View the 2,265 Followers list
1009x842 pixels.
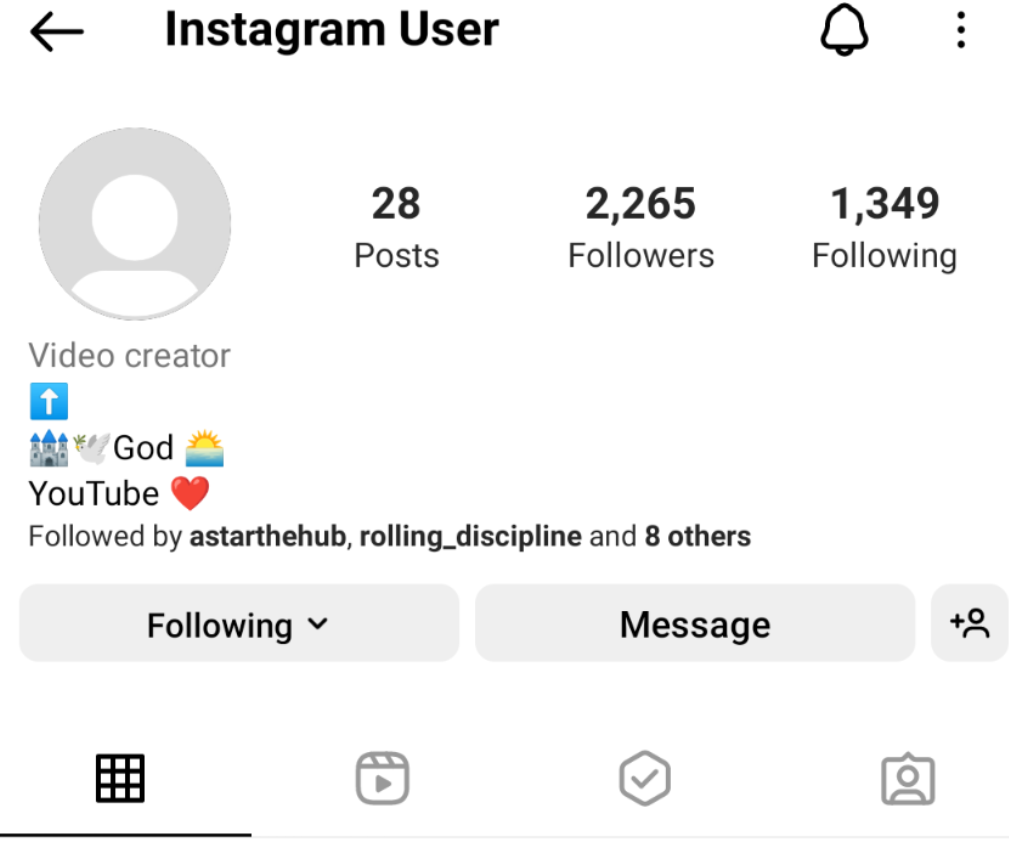coord(641,228)
